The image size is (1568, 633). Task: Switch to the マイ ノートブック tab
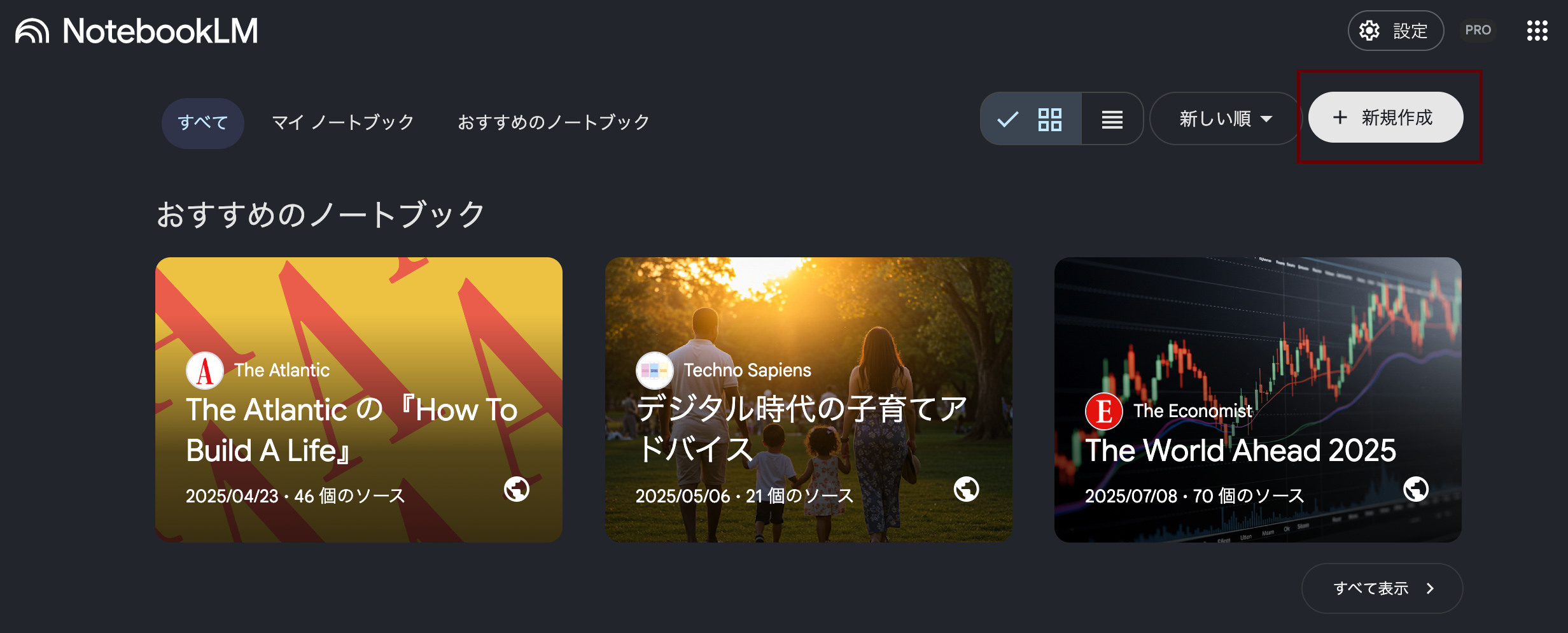coord(343,122)
